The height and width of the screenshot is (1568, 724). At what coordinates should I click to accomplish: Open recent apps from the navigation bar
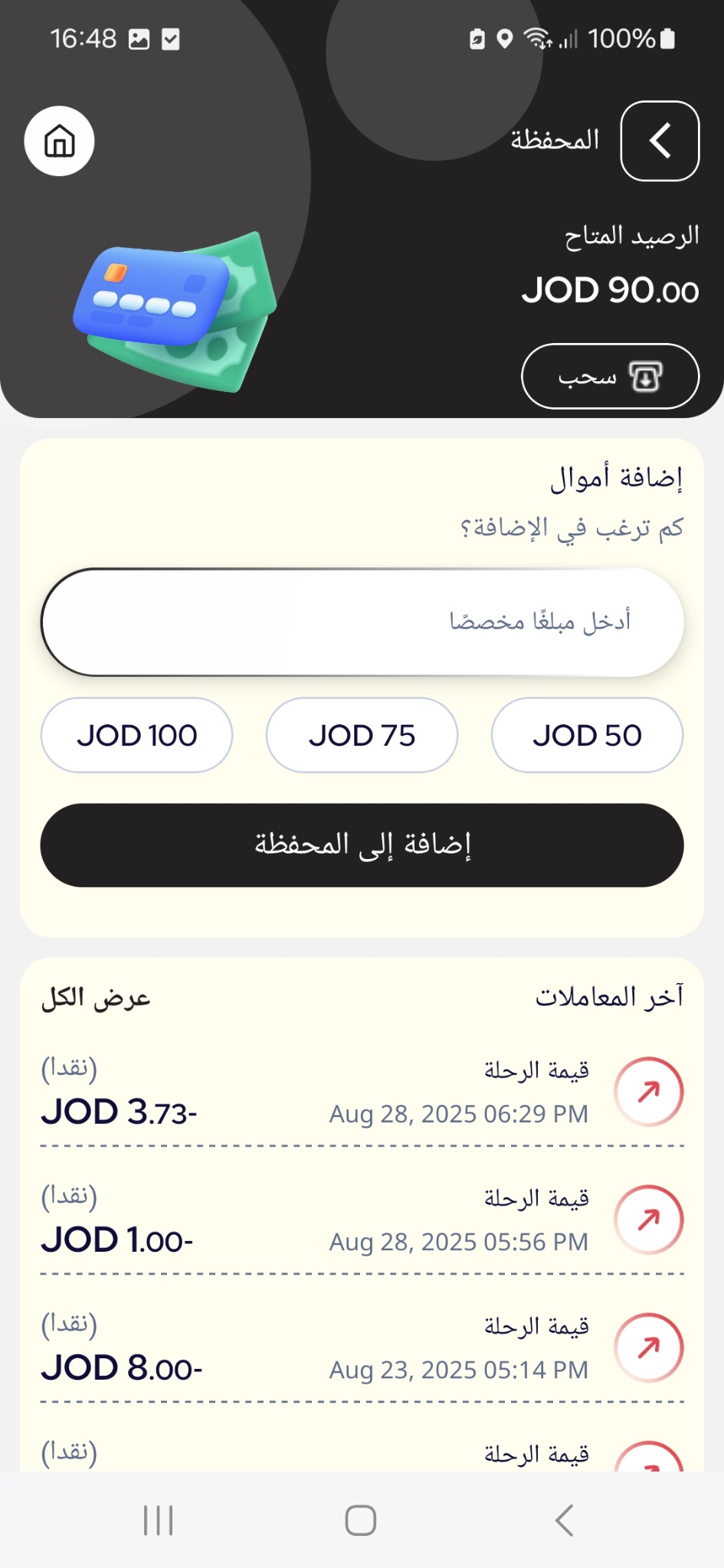tap(157, 1521)
